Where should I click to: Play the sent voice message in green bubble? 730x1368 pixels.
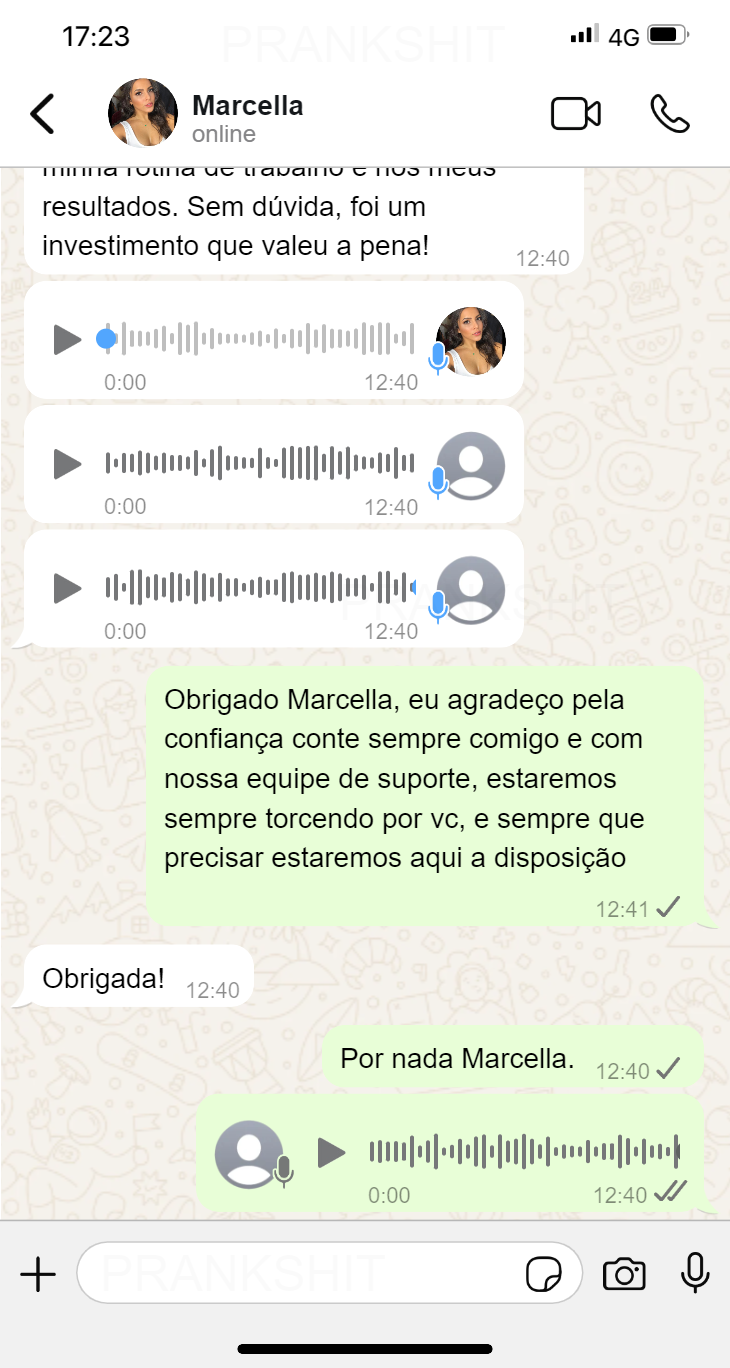(x=332, y=1153)
